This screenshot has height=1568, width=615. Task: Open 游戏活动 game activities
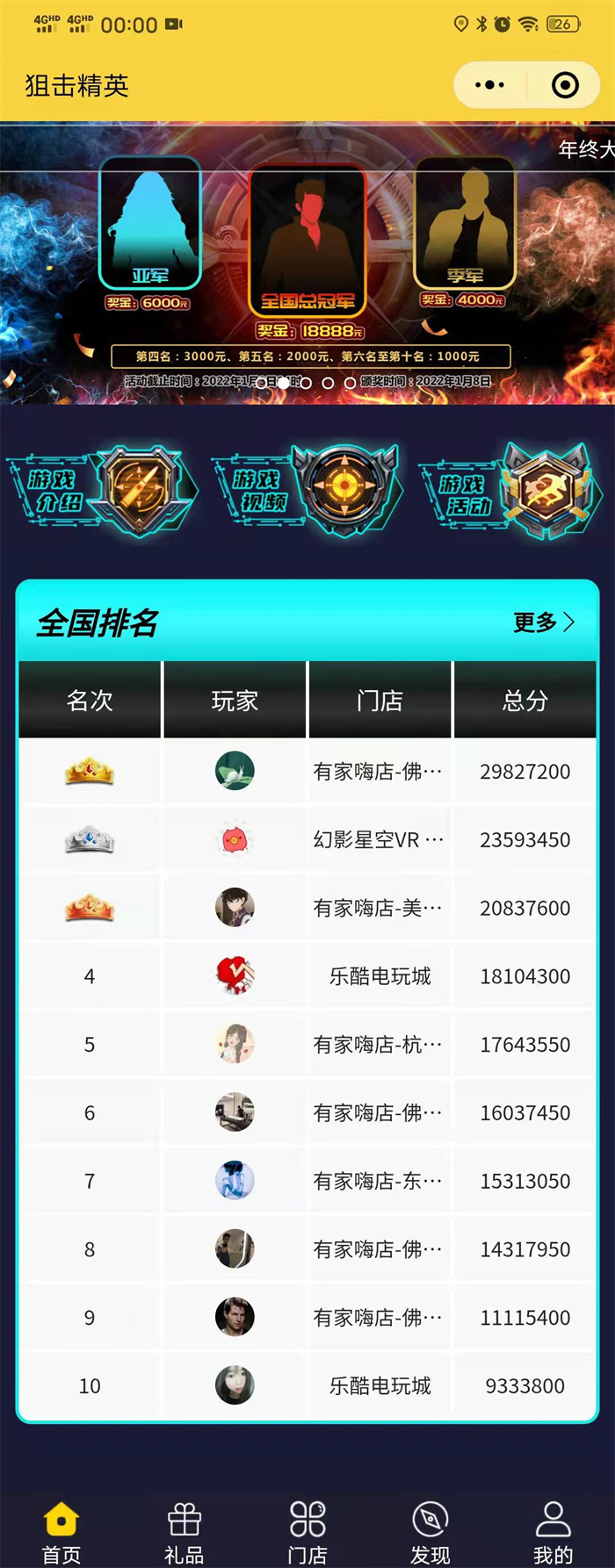point(508,492)
